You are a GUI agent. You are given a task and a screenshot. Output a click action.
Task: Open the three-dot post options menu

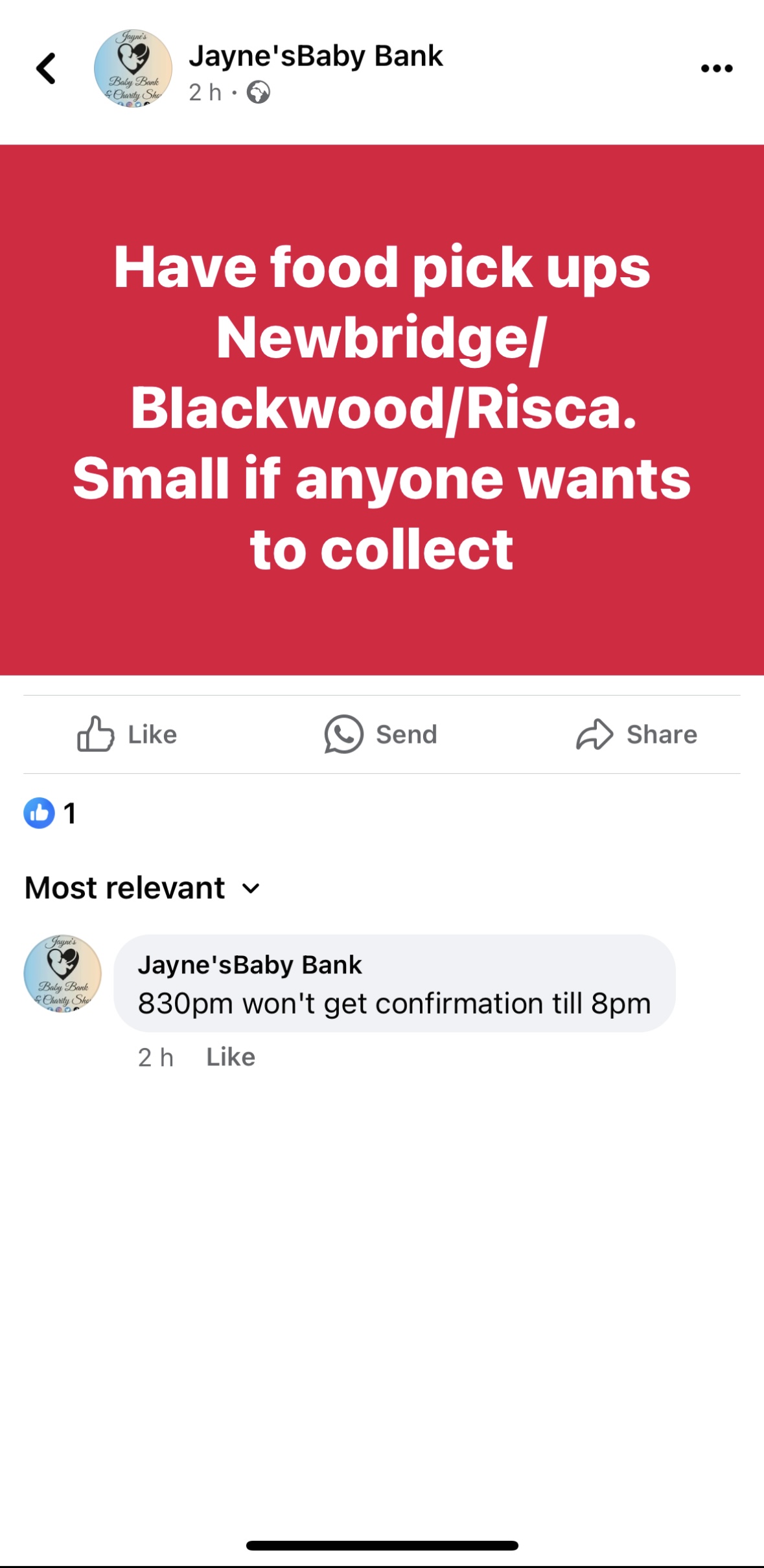tap(716, 69)
